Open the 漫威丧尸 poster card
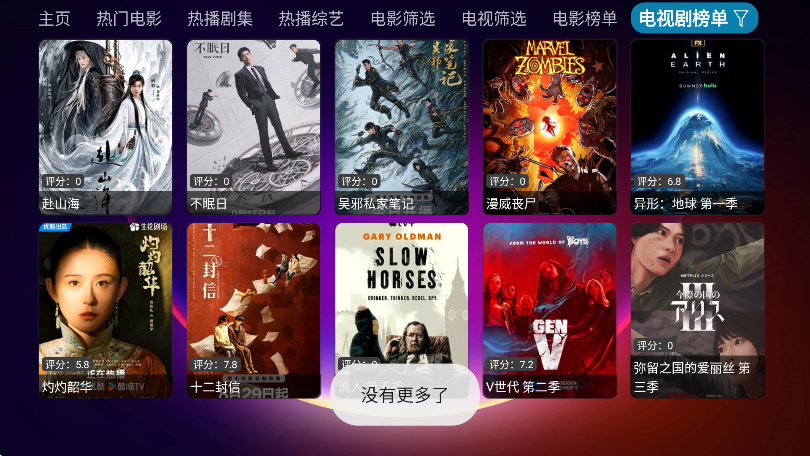This screenshot has height=456, width=810. [549, 126]
